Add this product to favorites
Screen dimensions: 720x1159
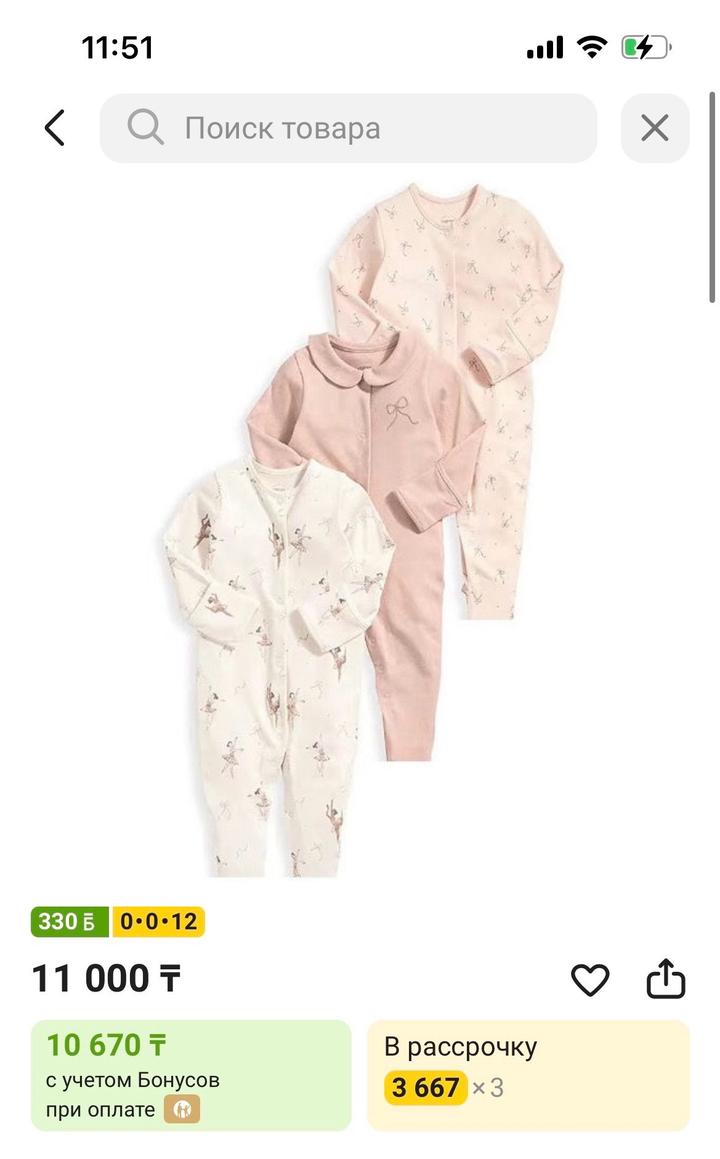coord(589,980)
